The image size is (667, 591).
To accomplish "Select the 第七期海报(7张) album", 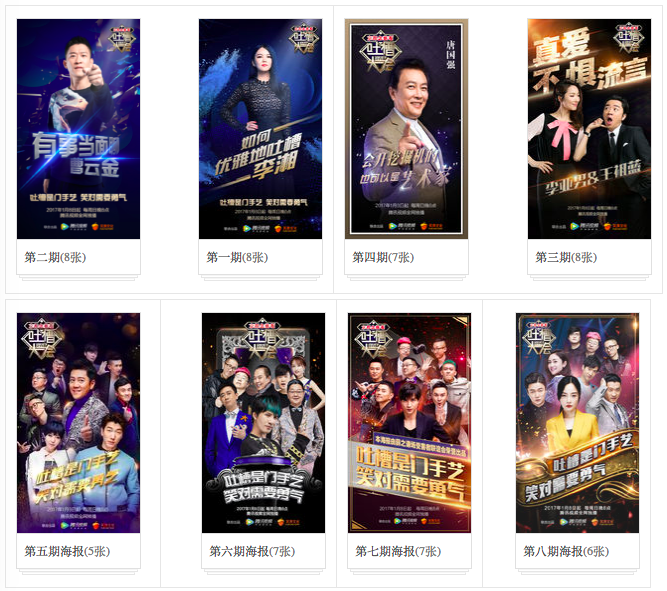I will tap(409, 423).
